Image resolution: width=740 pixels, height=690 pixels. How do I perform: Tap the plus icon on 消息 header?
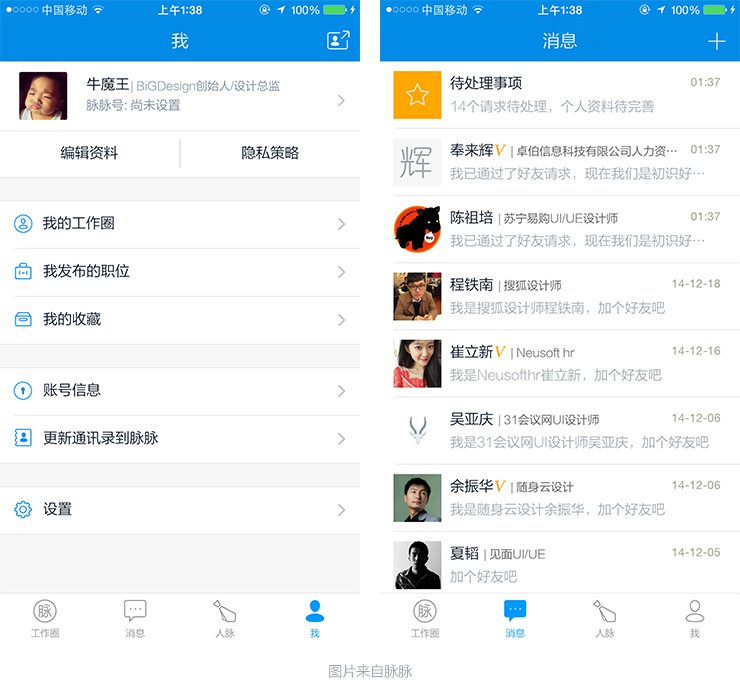pos(716,41)
